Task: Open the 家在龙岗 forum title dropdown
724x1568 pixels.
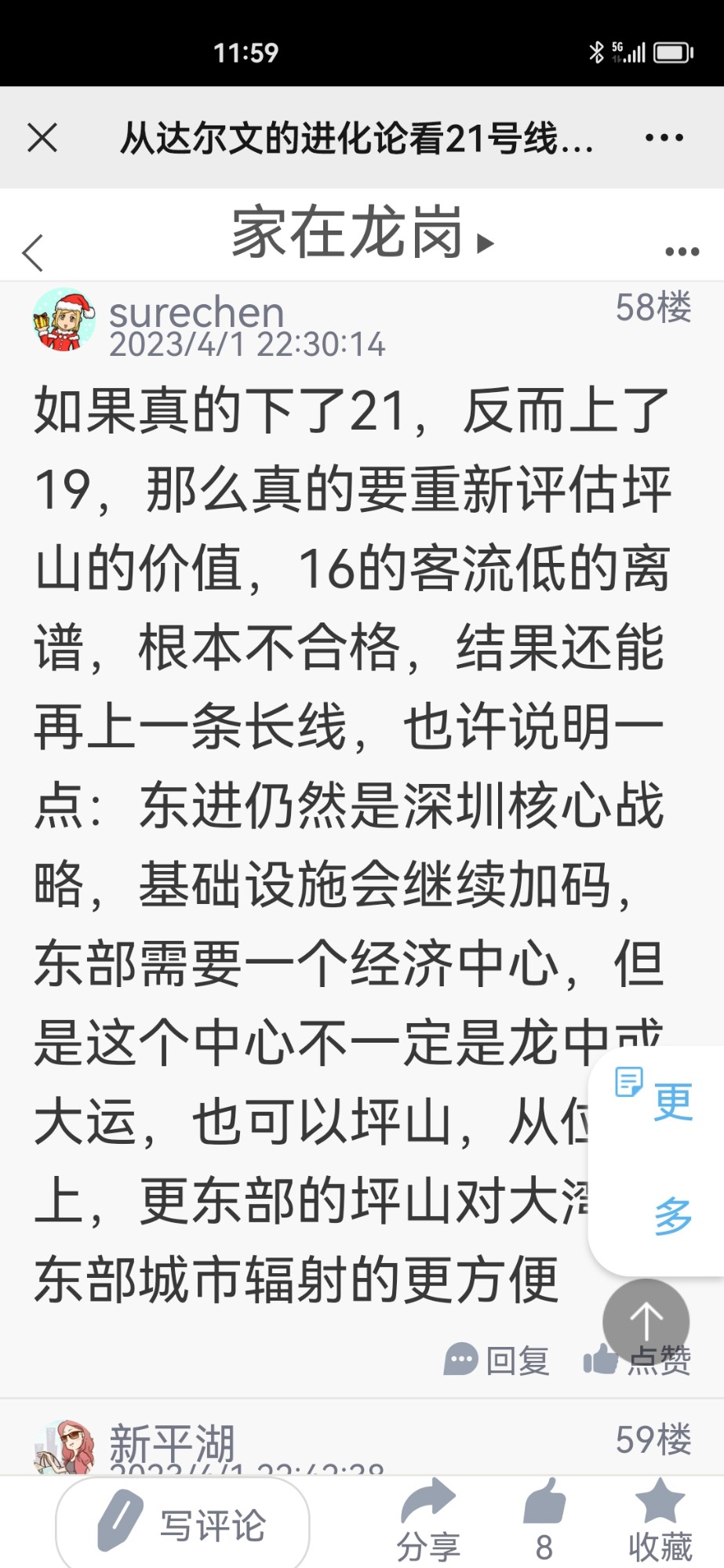Action: [x=362, y=234]
